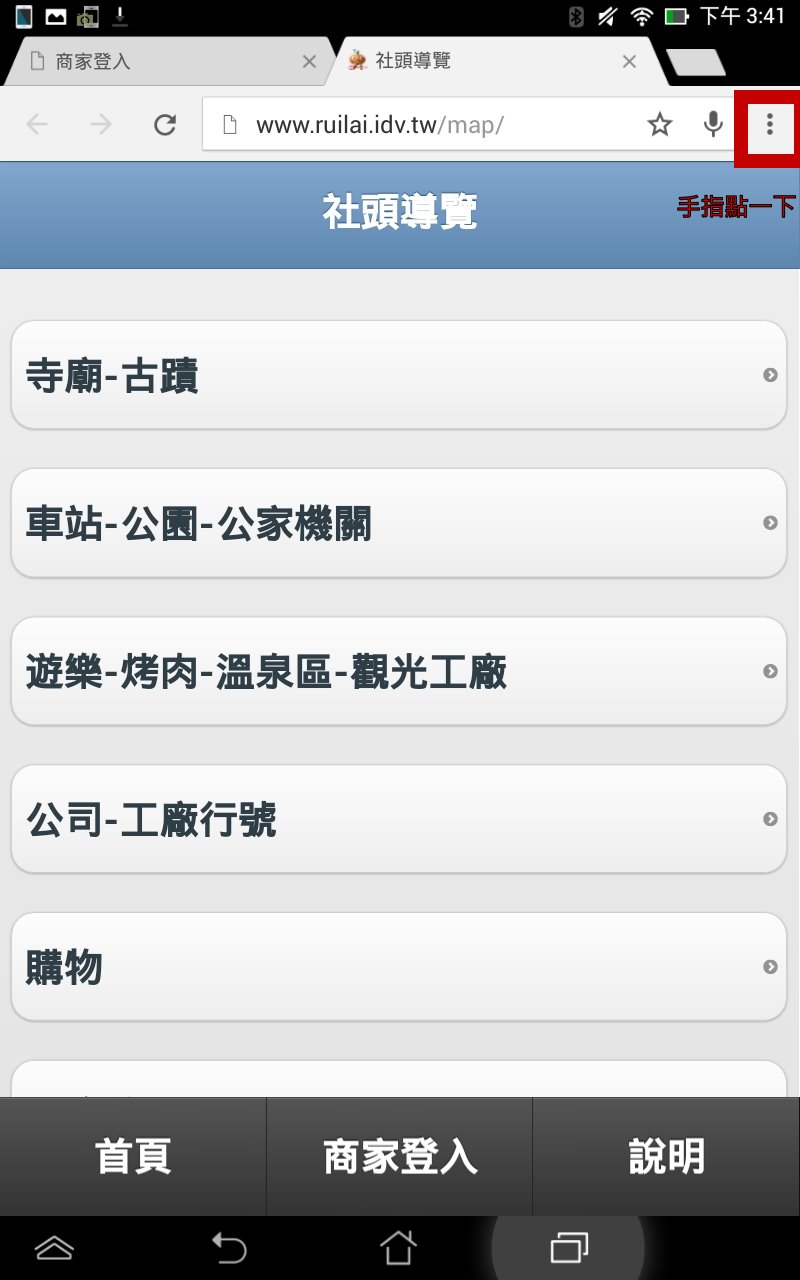Open a new browser tab
Viewport: 800px width, 1280px height.
pyautogui.click(x=696, y=62)
